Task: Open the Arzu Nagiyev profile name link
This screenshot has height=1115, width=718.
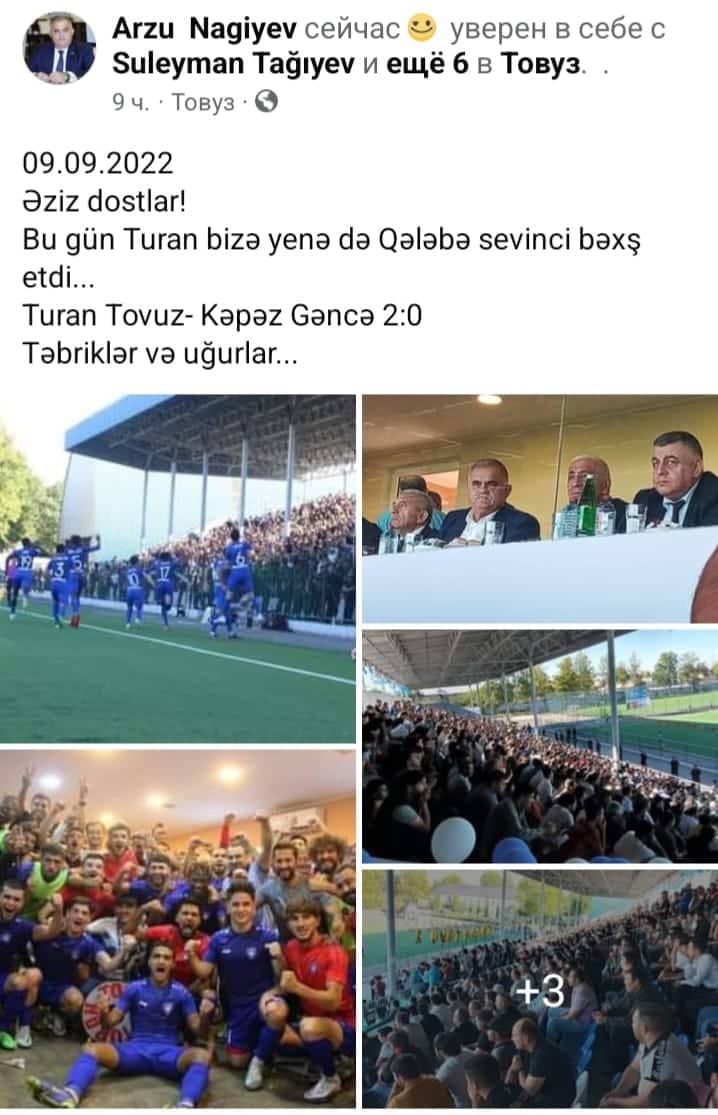Action: (205, 28)
